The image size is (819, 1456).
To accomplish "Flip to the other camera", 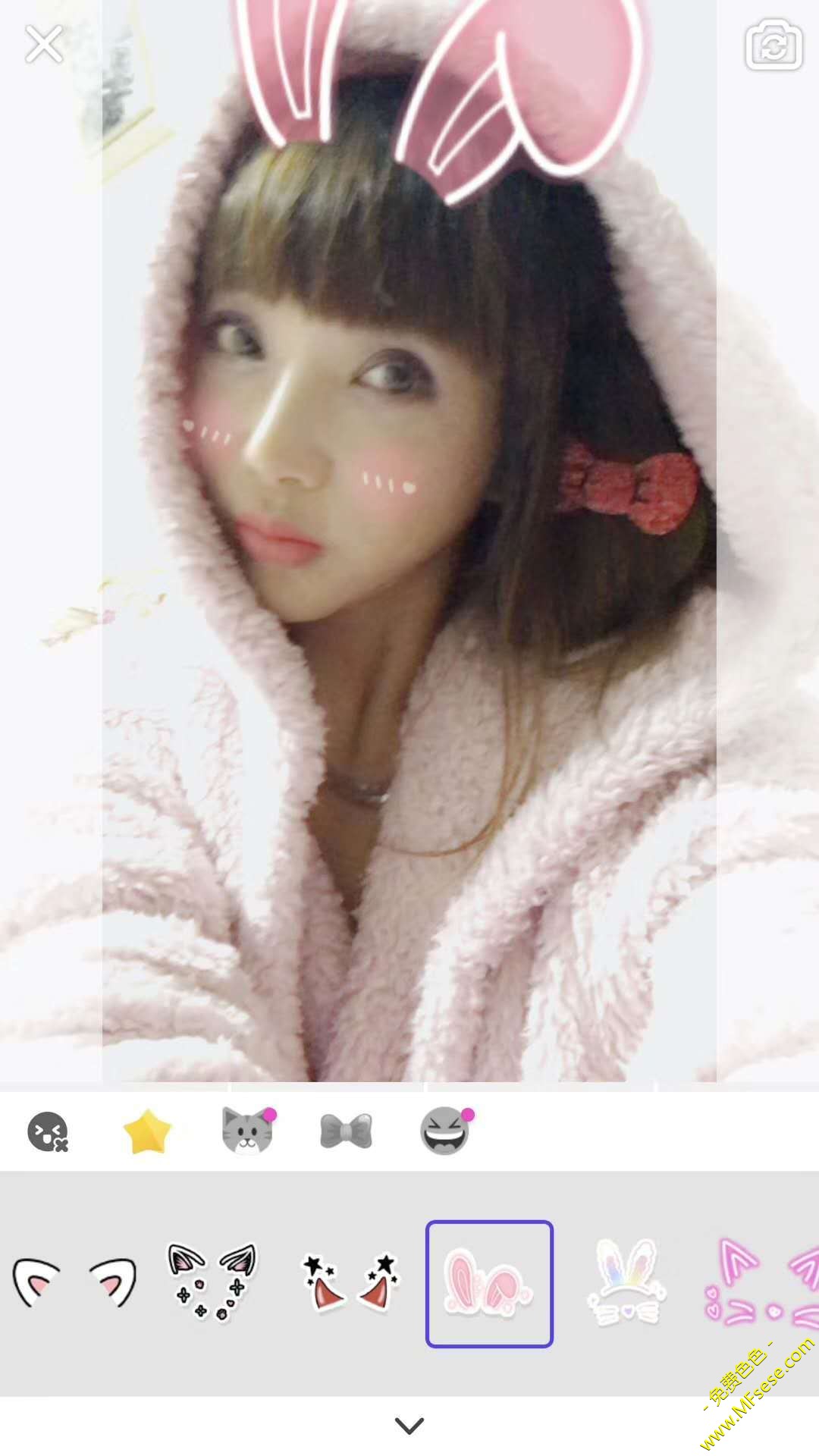I will tap(773, 45).
